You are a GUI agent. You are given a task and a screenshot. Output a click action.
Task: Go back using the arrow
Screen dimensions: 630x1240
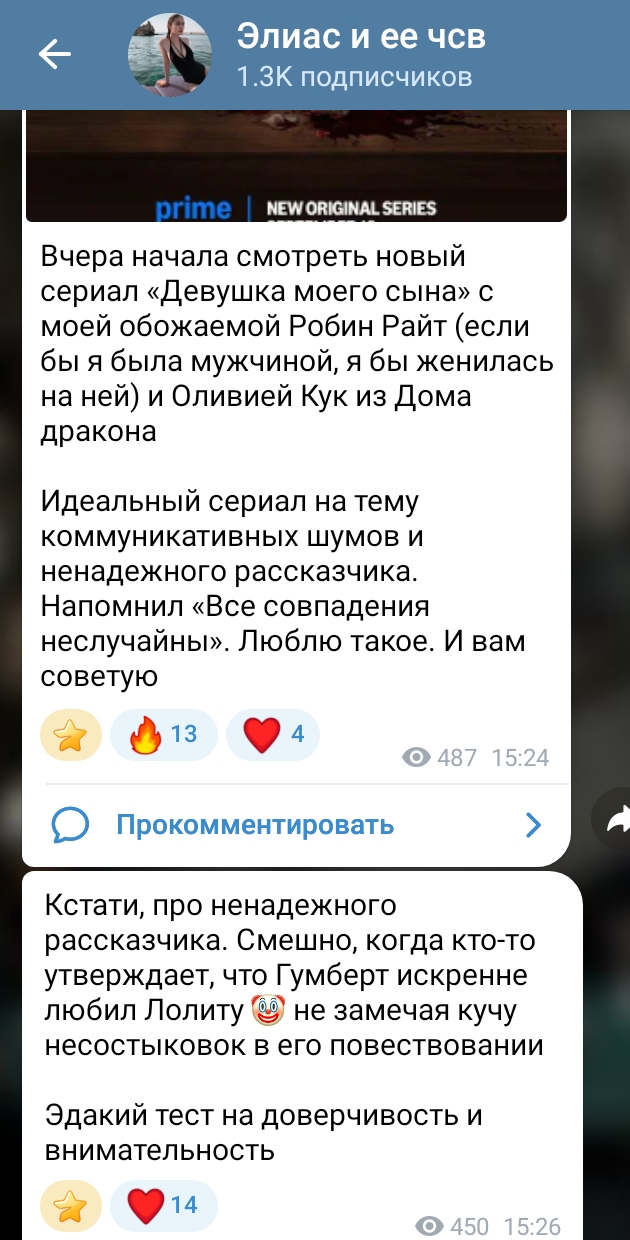[x=55, y=55]
